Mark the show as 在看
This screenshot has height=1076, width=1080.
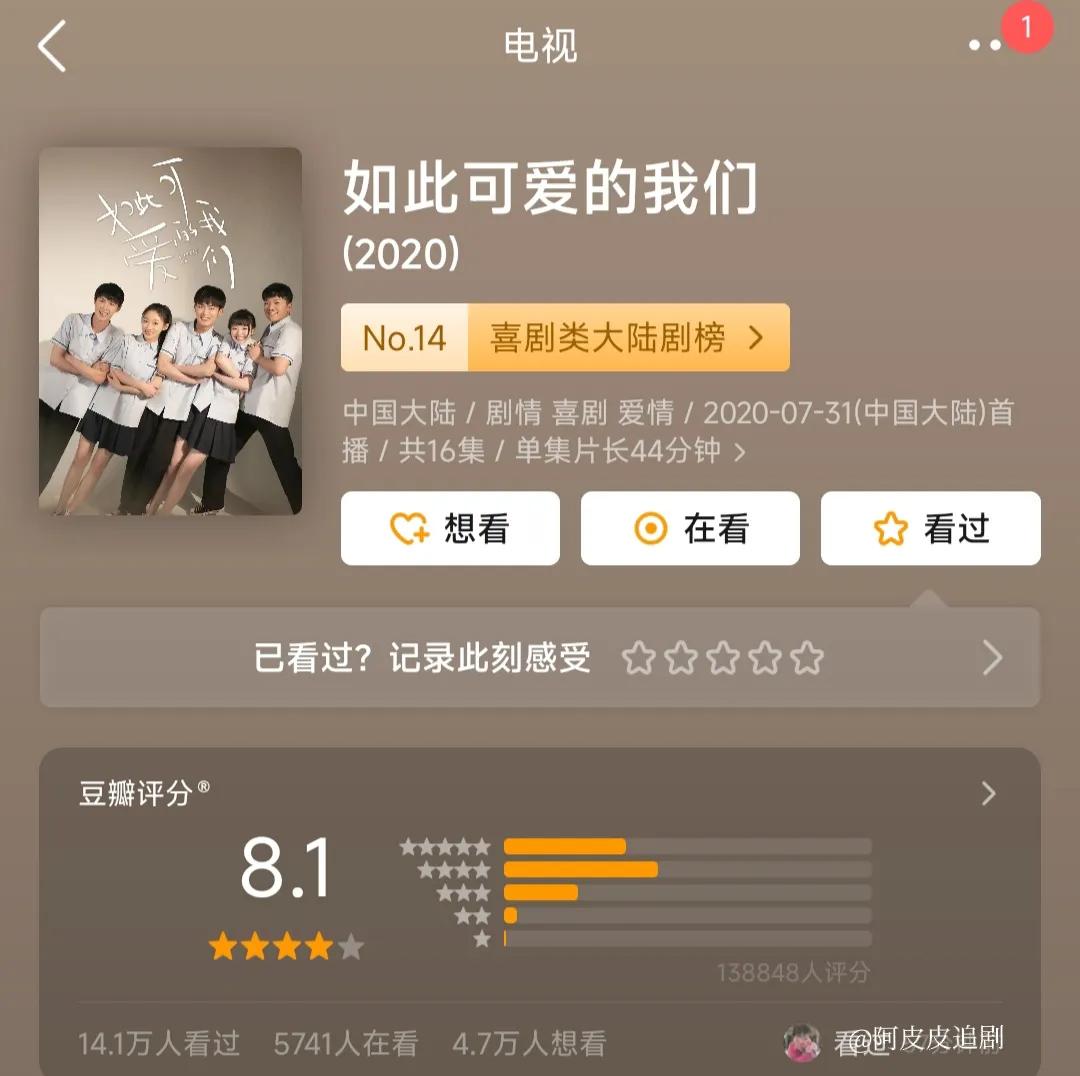click(690, 528)
